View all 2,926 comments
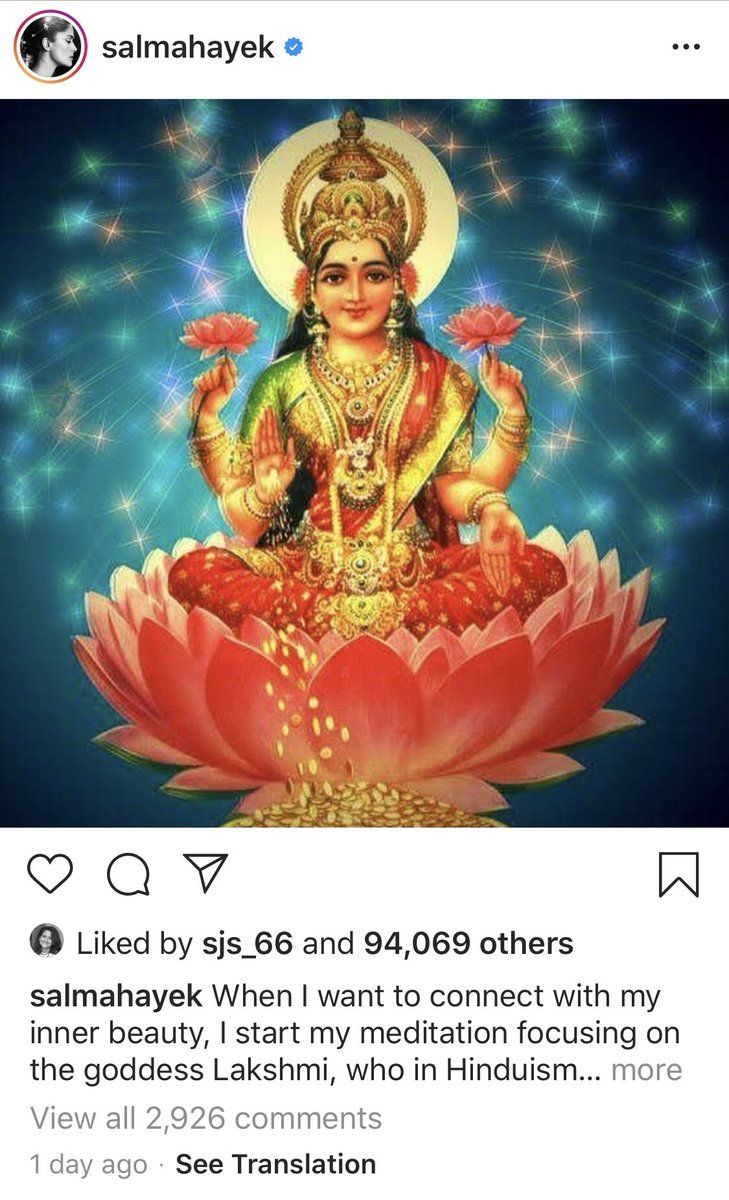This screenshot has height=1200, width=729. pos(206,1118)
